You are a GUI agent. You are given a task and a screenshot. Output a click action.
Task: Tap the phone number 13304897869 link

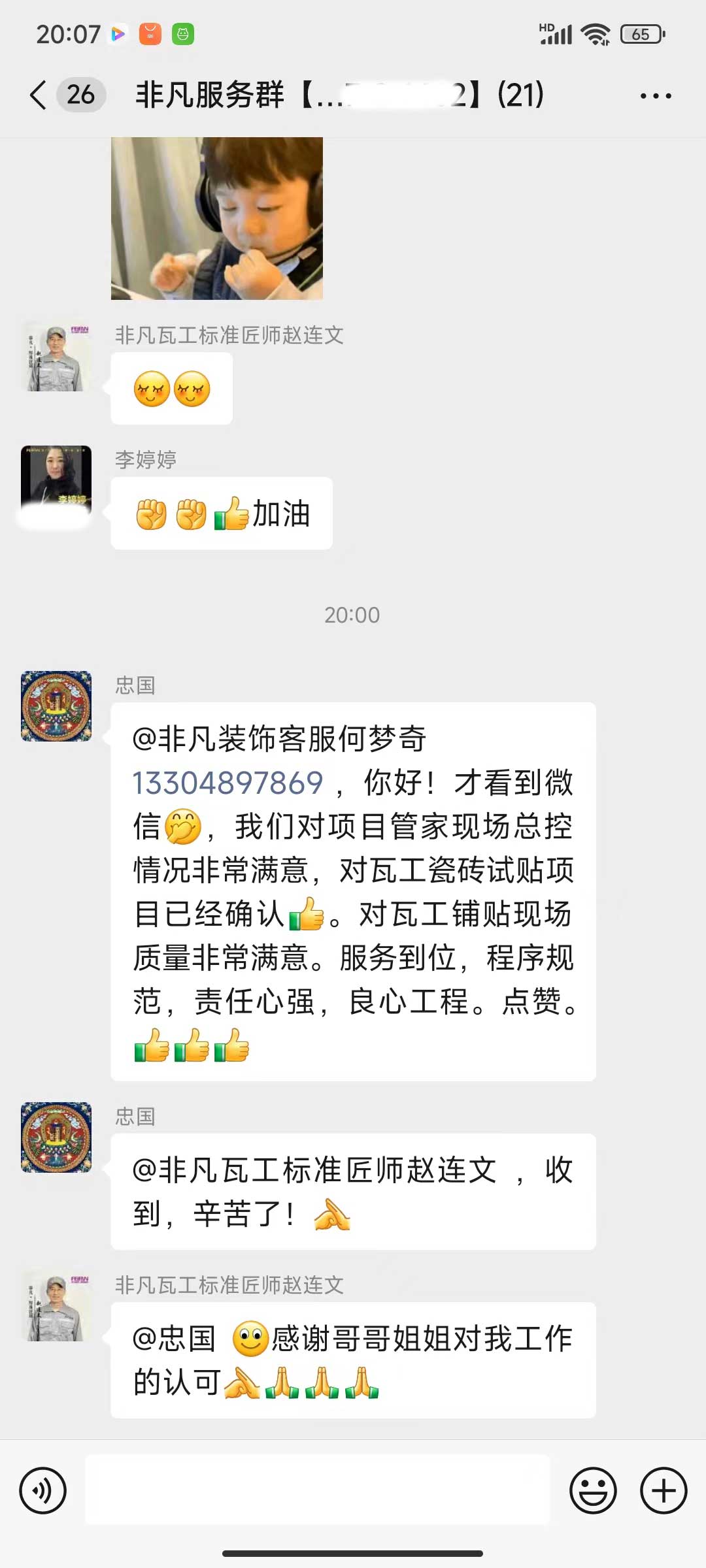click(x=228, y=783)
